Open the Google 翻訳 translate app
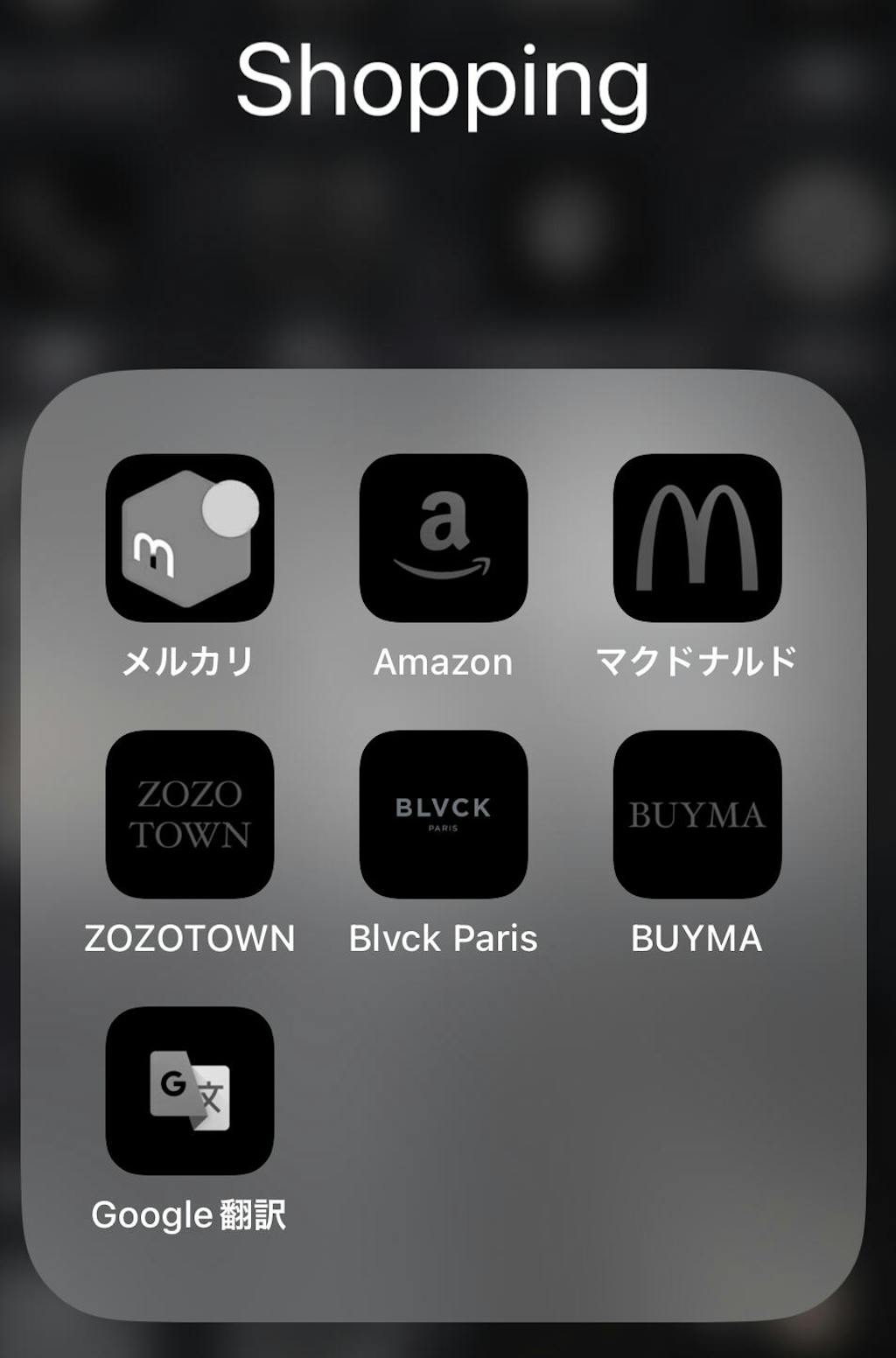 point(189,1090)
